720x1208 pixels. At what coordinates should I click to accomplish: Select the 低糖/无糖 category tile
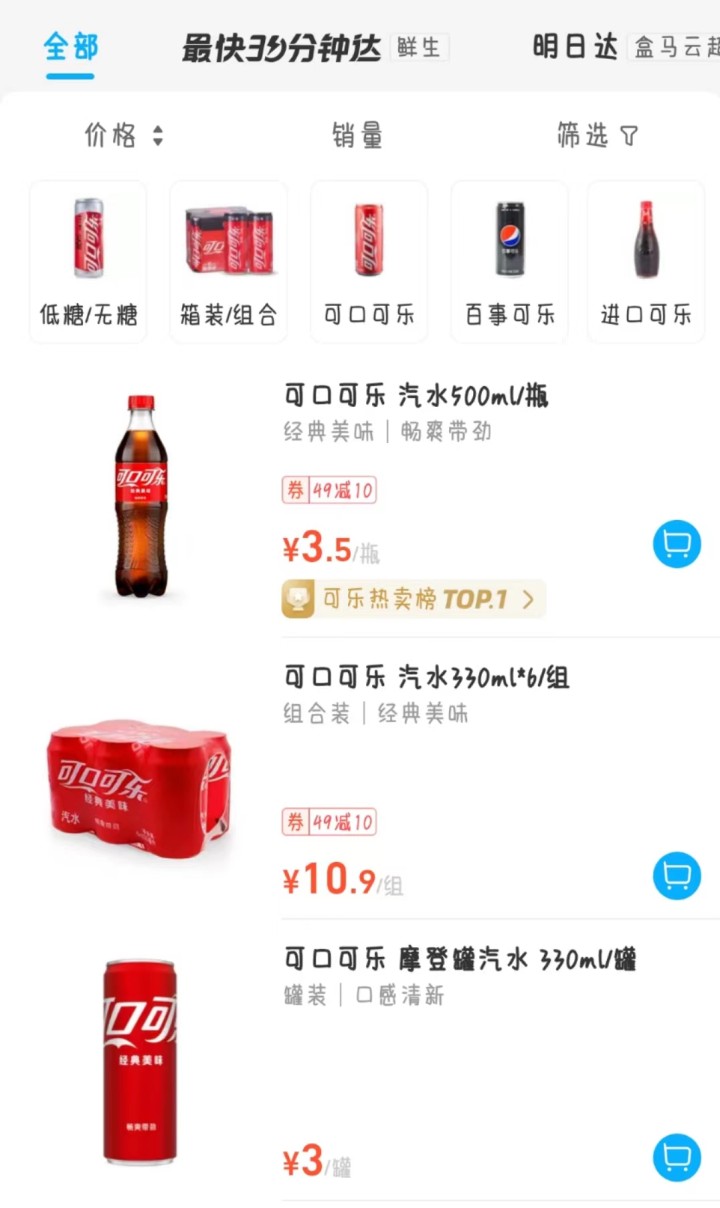click(88, 262)
